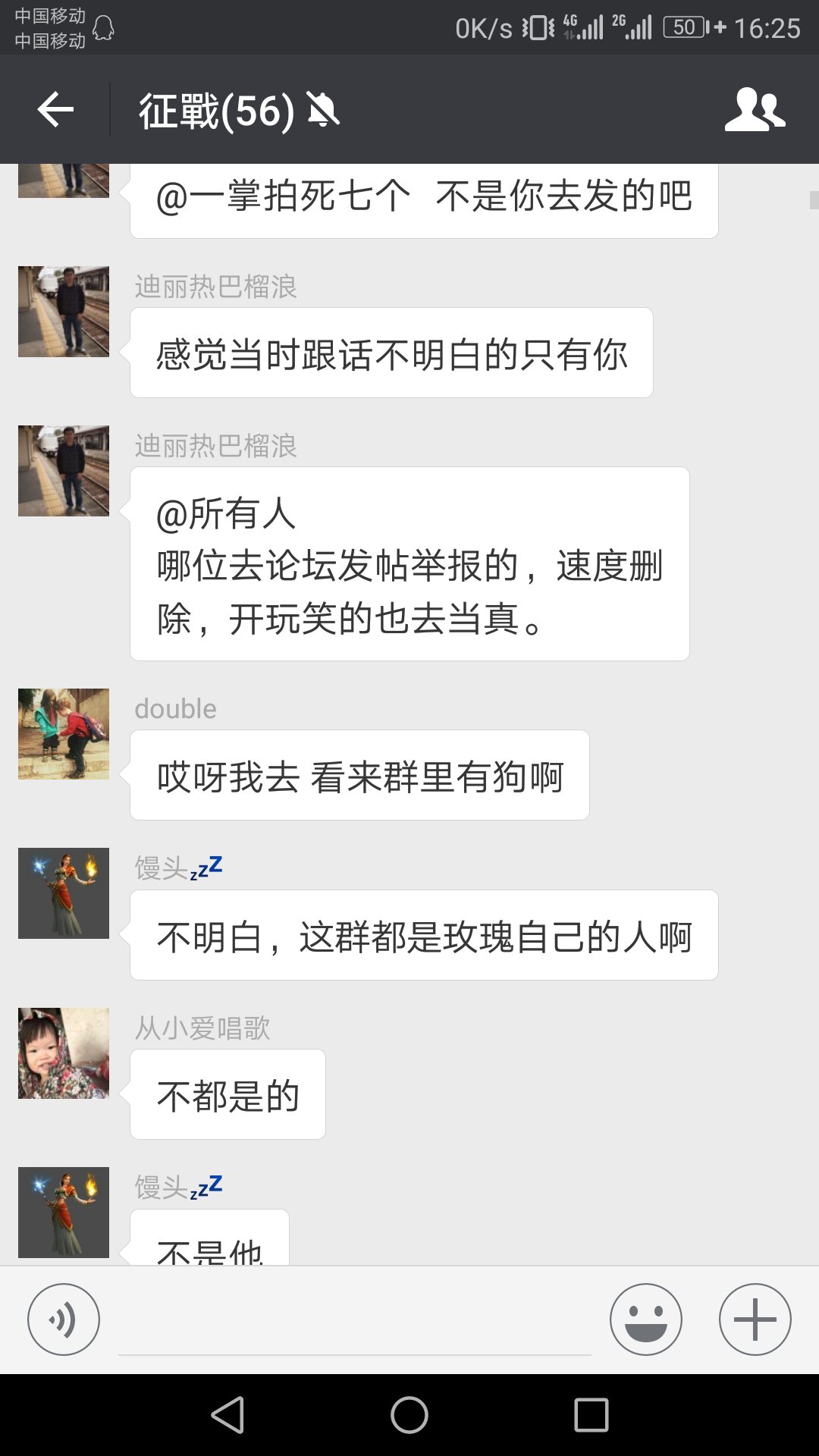Viewport: 819px width, 1456px height.
Task: Tap 迪丽热巴榴浪's avatar beside @所有人 message
Action: tap(64, 471)
